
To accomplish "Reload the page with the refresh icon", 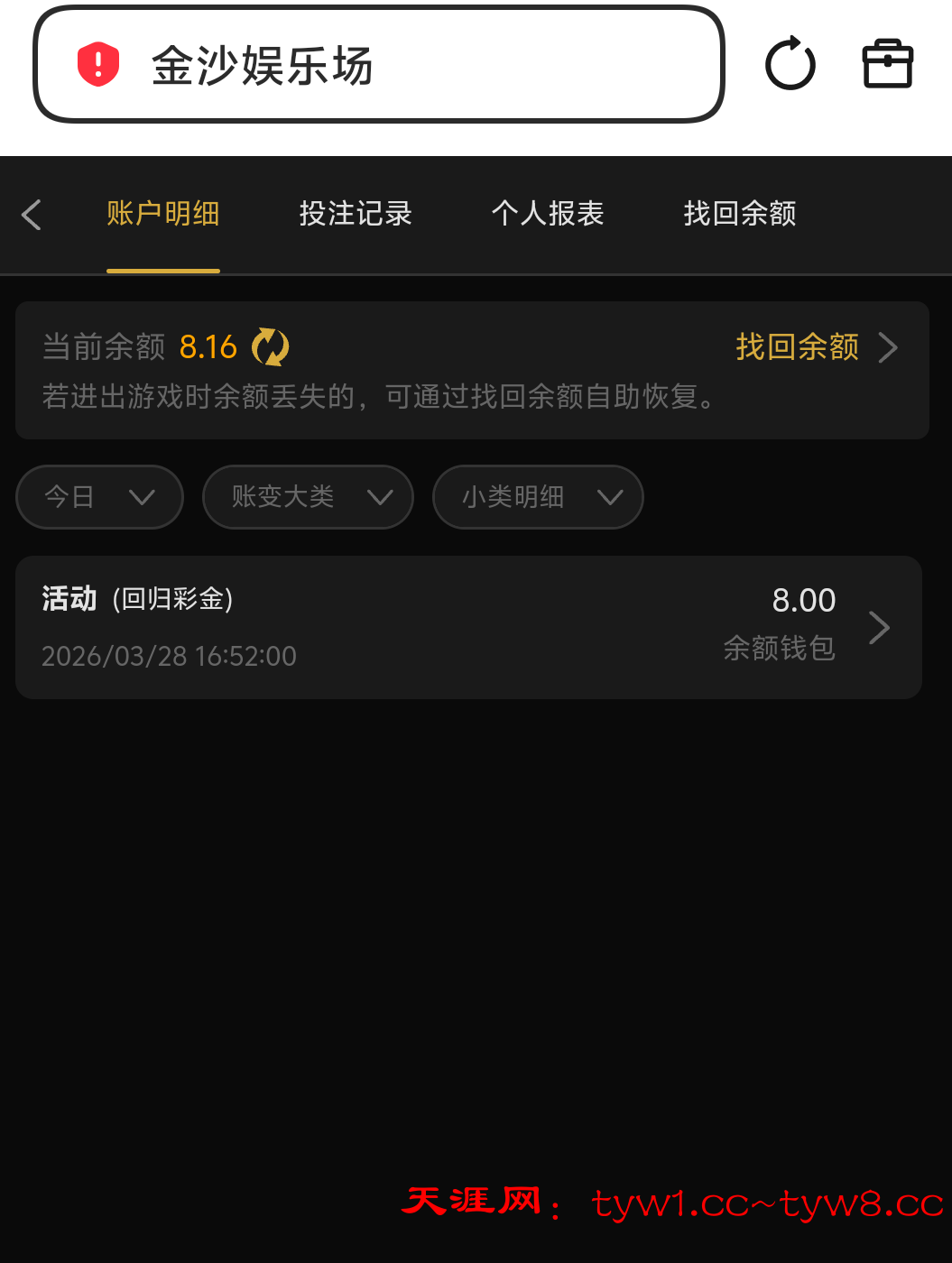I will coord(790,64).
